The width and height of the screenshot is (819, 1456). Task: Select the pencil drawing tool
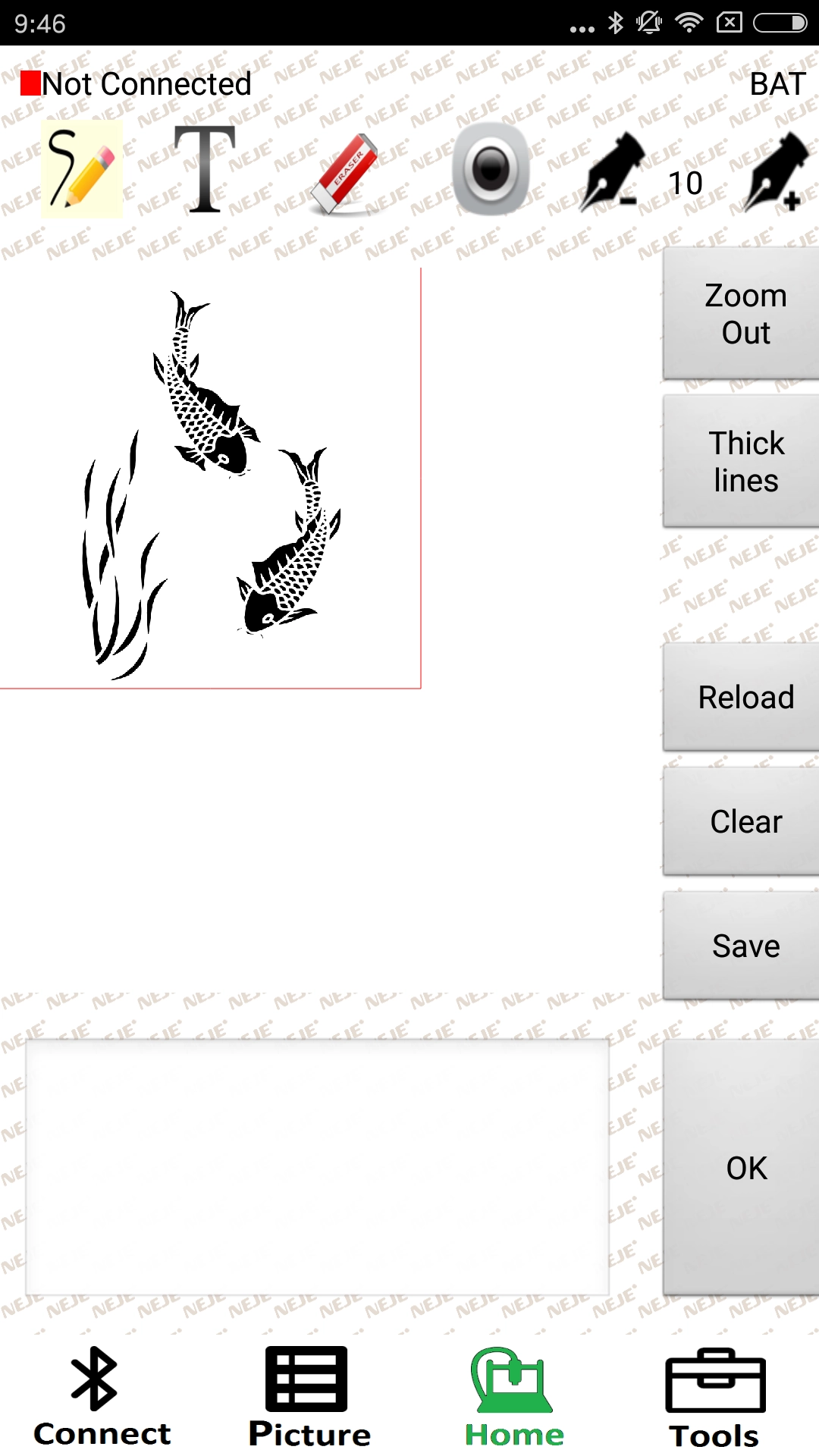pyautogui.click(x=81, y=169)
